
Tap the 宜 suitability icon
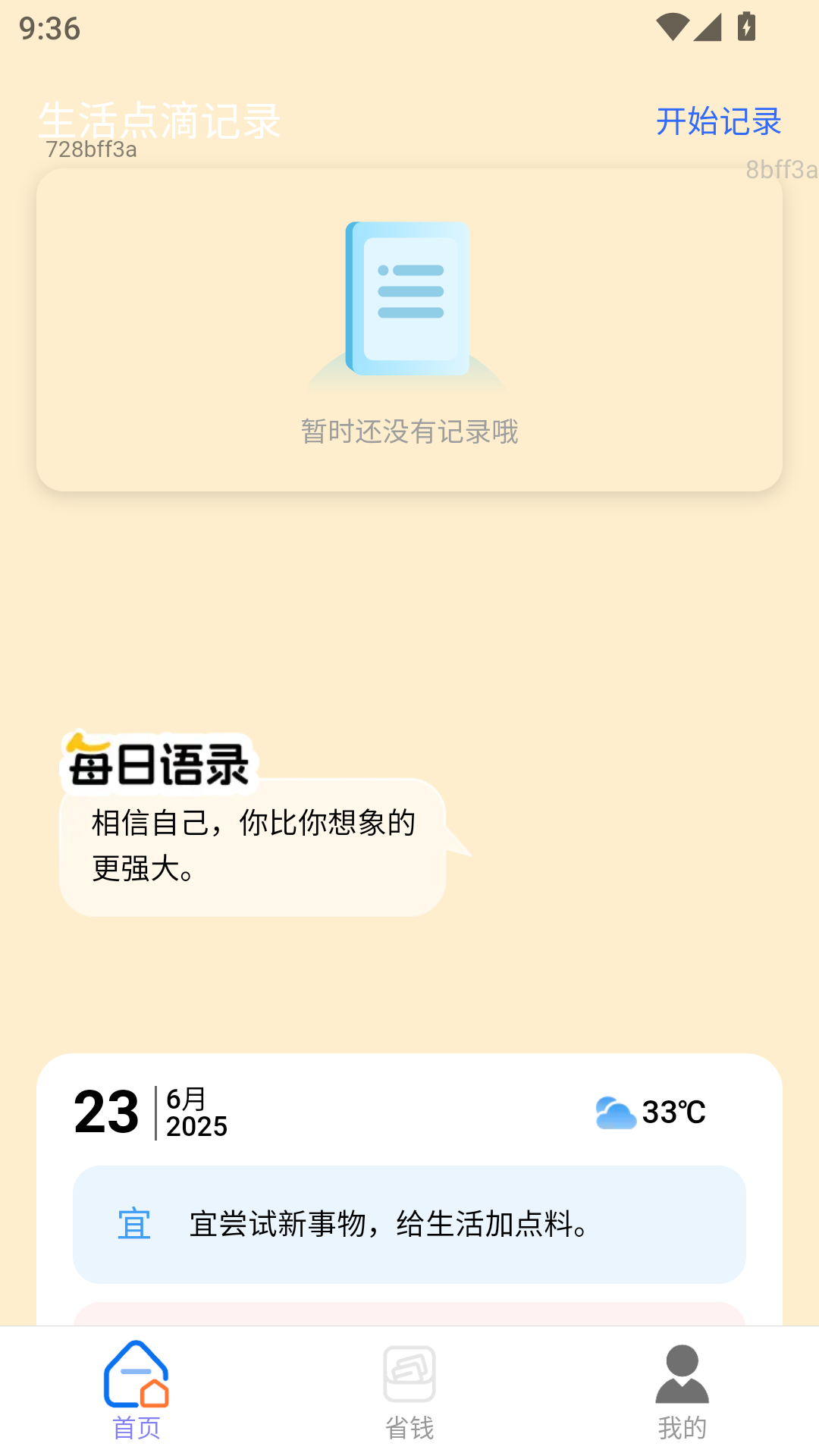[x=133, y=1223]
